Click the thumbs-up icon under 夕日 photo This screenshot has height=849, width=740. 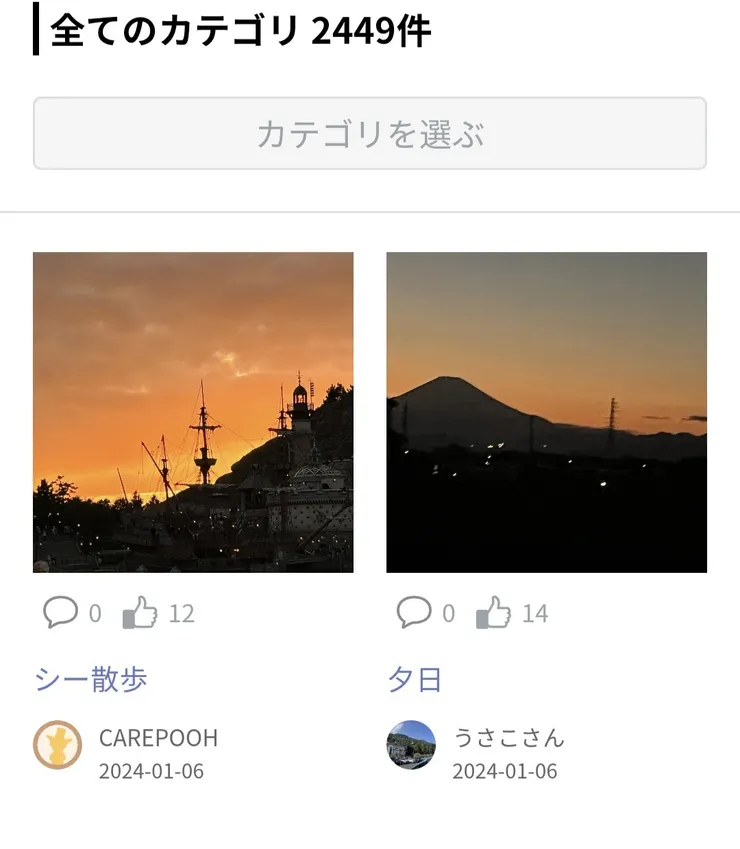tap(493, 612)
